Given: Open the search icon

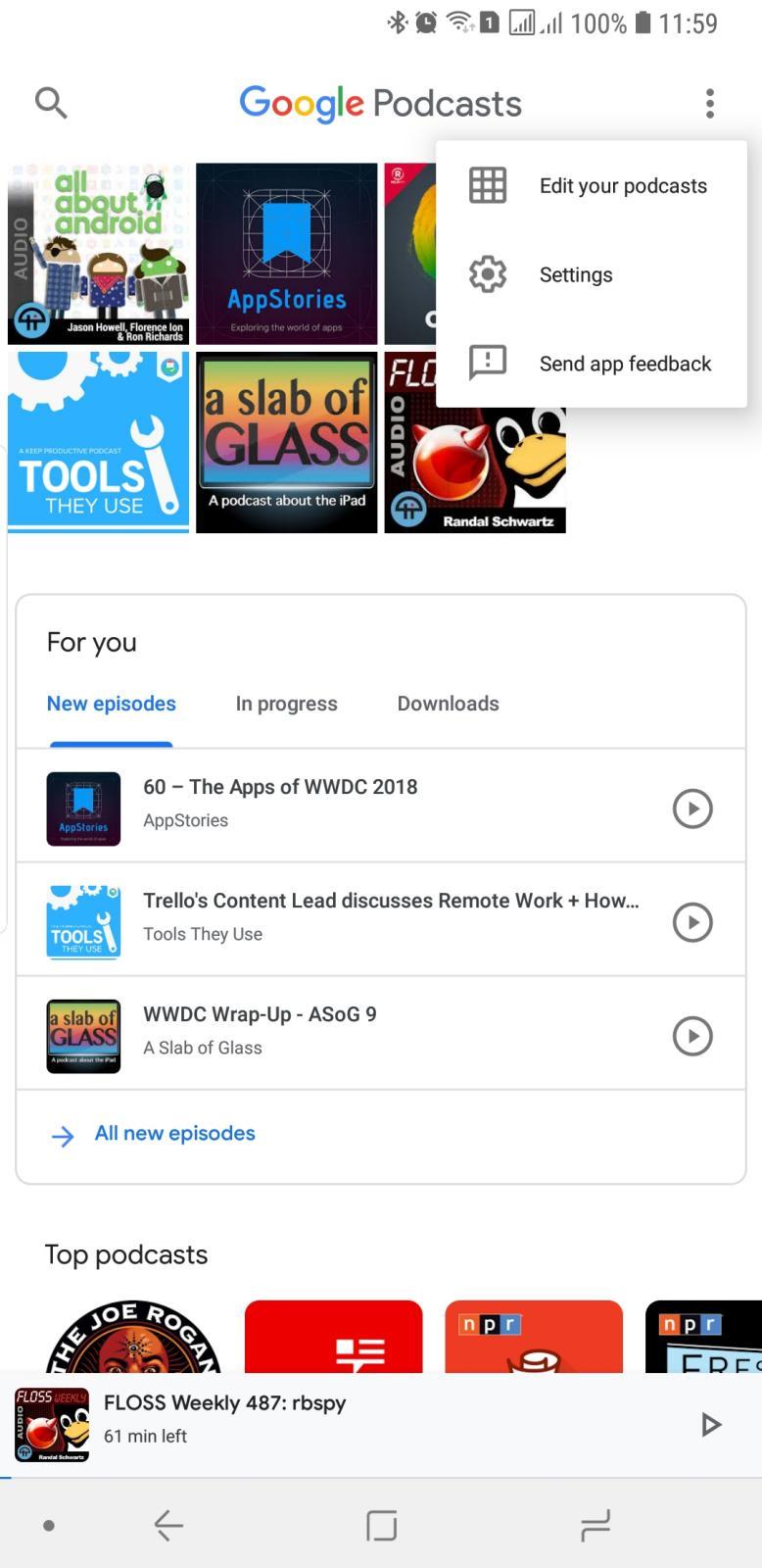Looking at the screenshot, I should (x=51, y=102).
